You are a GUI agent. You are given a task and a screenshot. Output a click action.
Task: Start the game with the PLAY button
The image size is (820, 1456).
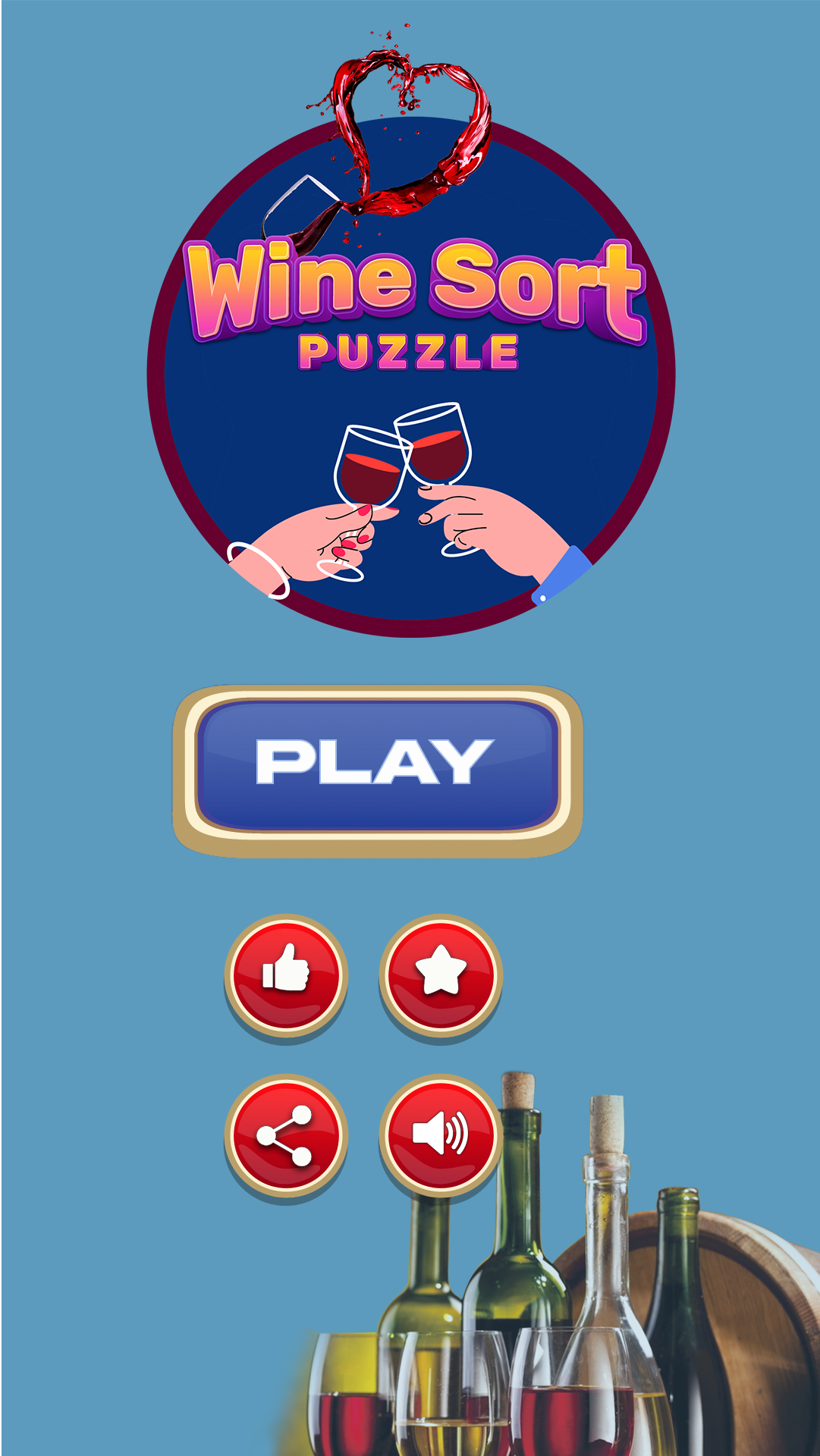coord(377,766)
